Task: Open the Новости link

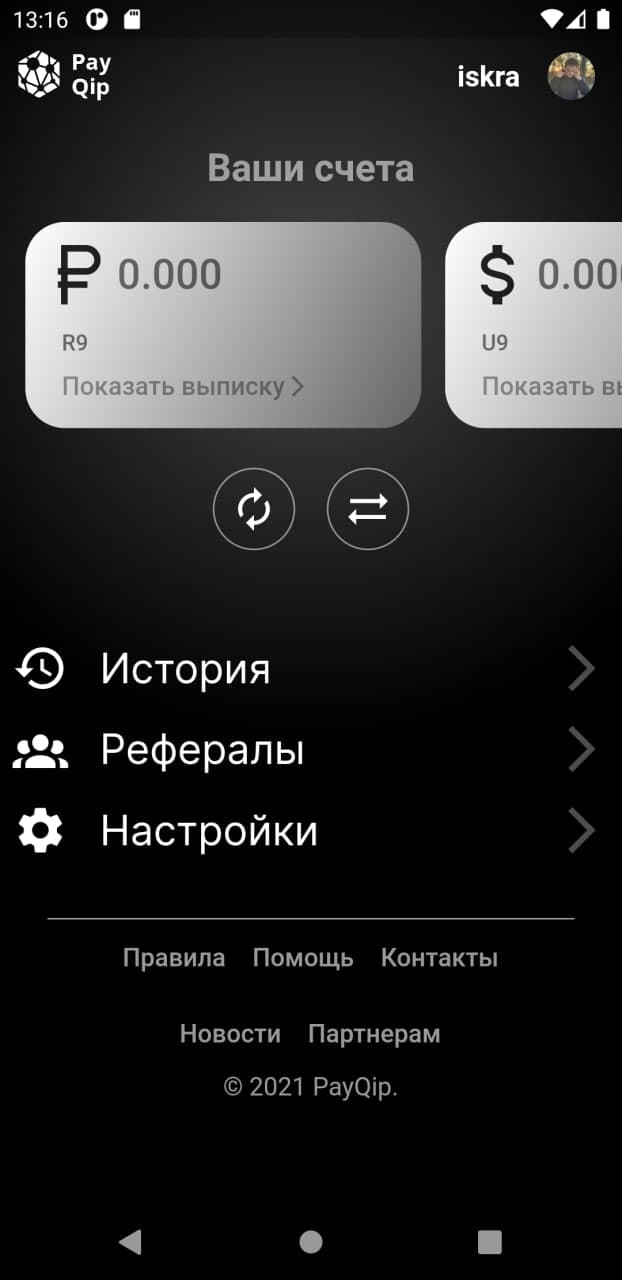Action: pos(230,1034)
